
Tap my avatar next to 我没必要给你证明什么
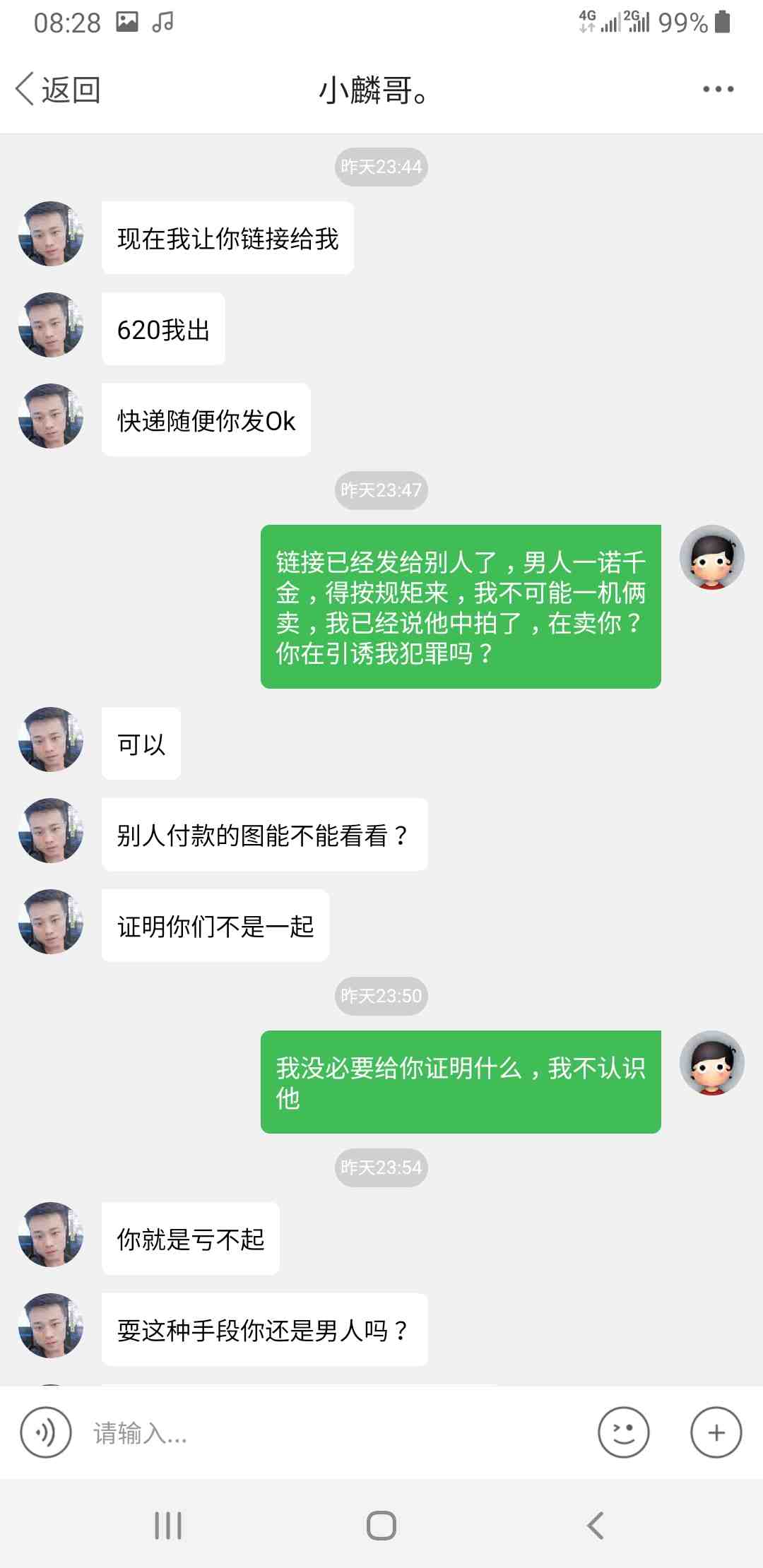click(x=711, y=1063)
